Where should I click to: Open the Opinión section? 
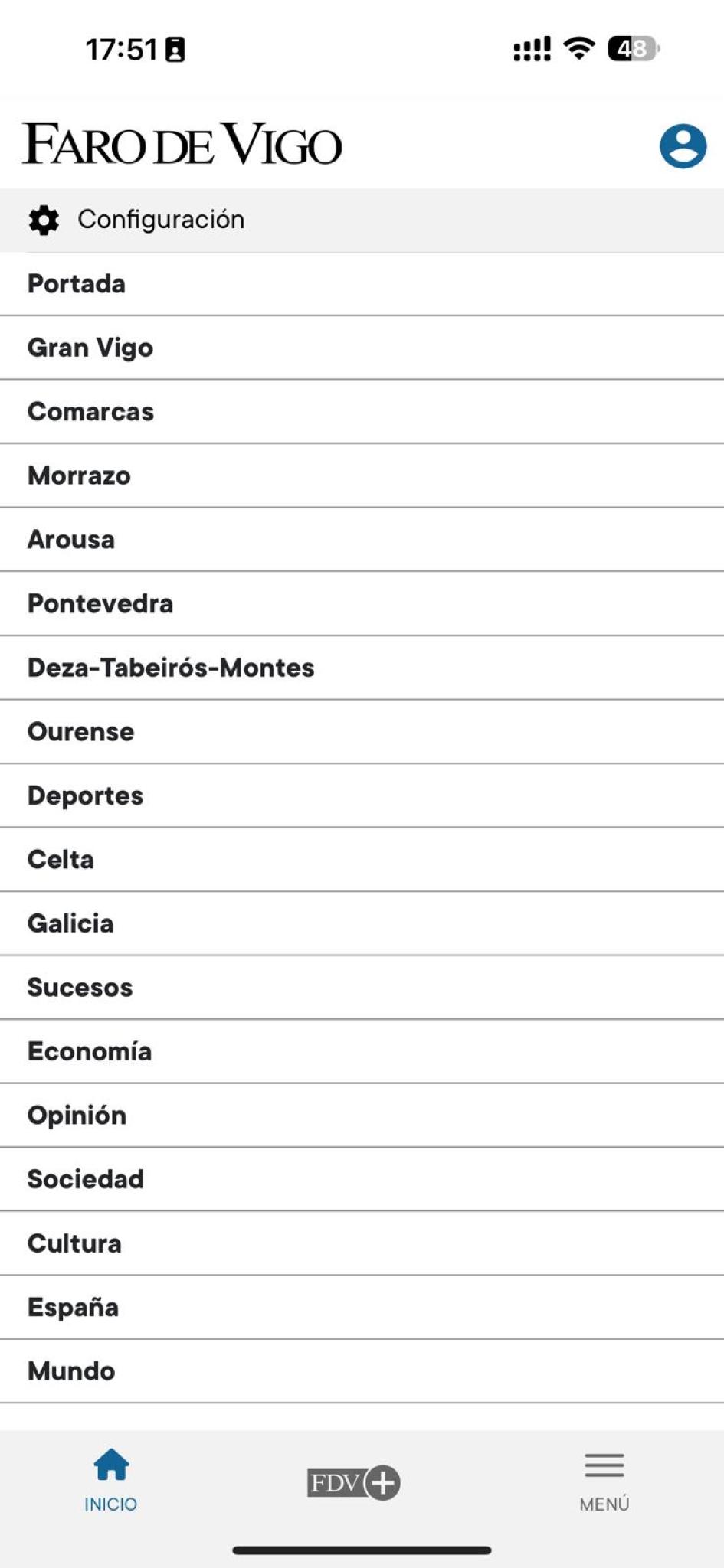point(362,1116)
